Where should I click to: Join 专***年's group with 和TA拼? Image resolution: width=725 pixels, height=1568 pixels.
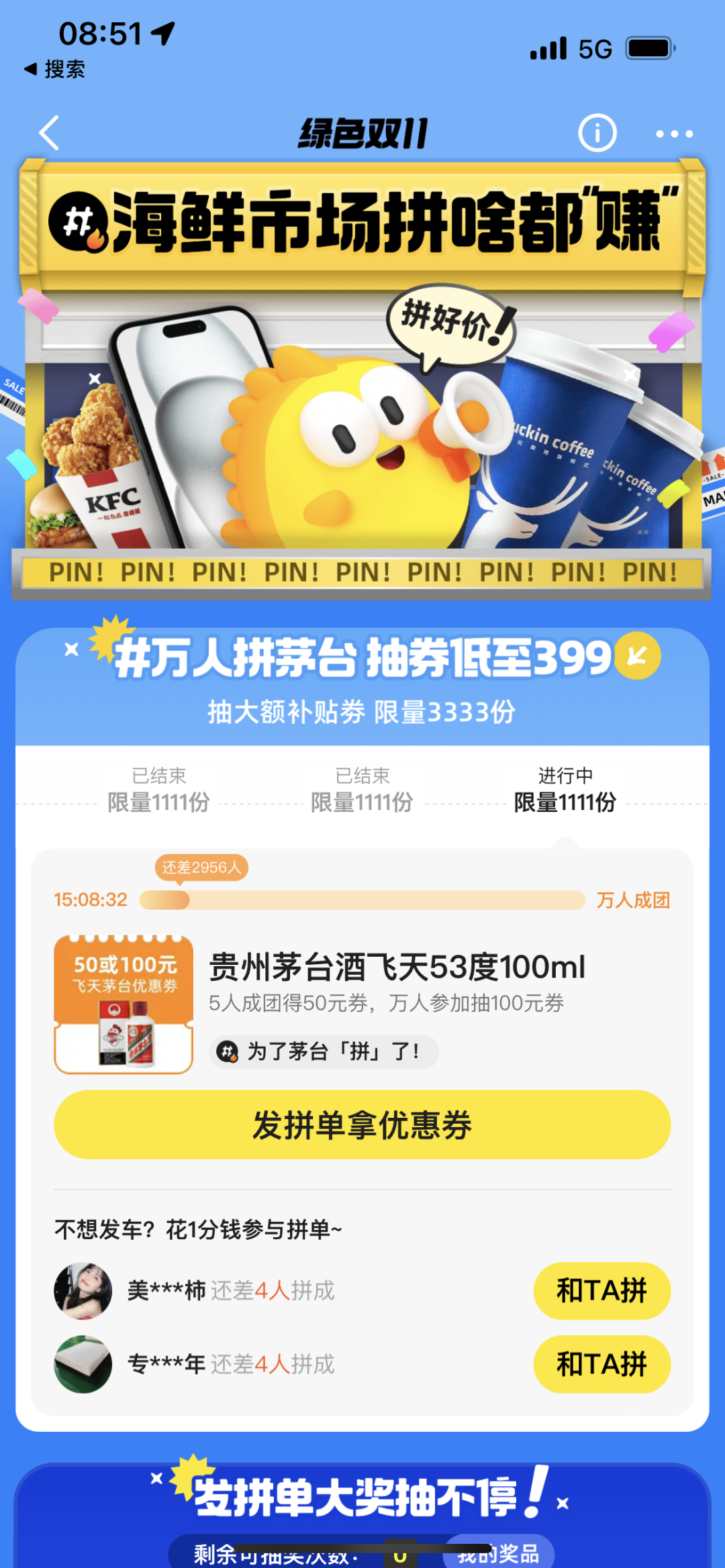[x=601, y=1364]
